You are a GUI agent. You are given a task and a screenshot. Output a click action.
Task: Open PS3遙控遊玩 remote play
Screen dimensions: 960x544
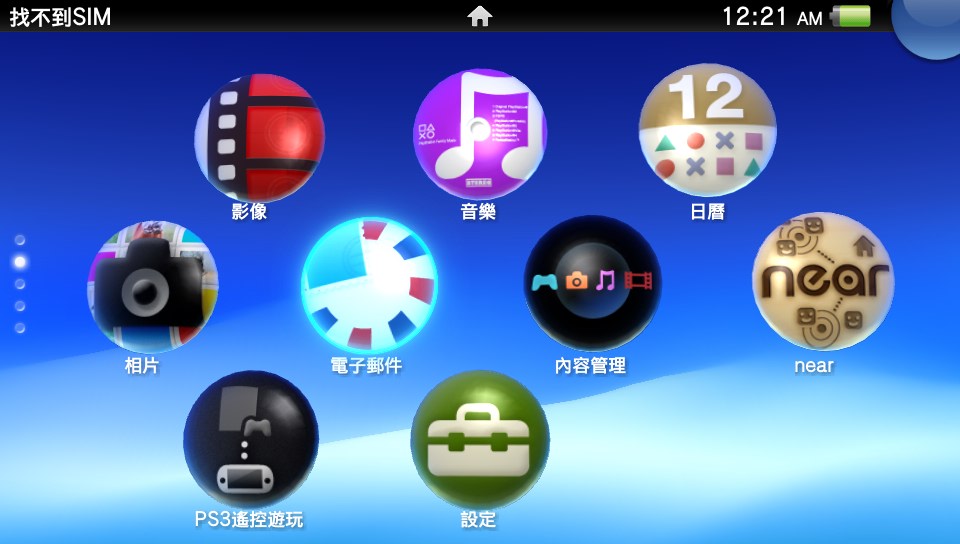(250, 440)
